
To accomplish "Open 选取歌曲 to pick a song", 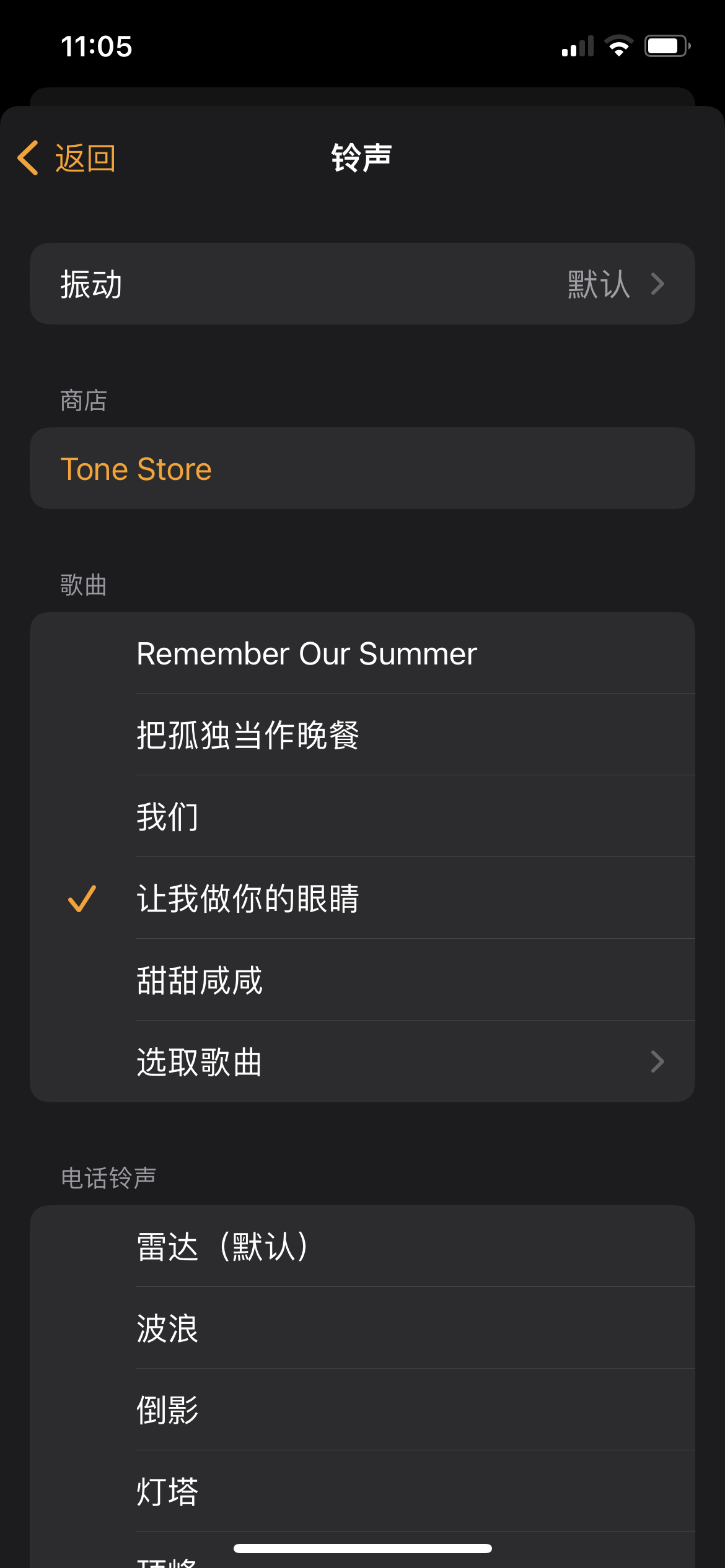I will pyautogui.click(x=362, y=1062).
